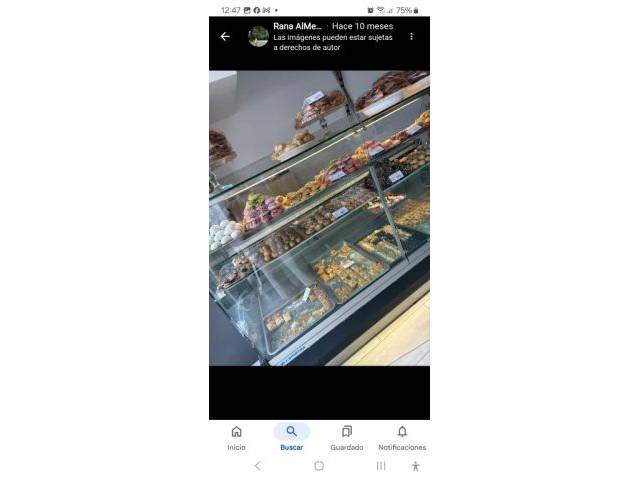Image resolution: width=640 pixels, height=480 pixels.
Task: Open Rana AlMe... profile avatar
Action: click(x=258, y=37)
